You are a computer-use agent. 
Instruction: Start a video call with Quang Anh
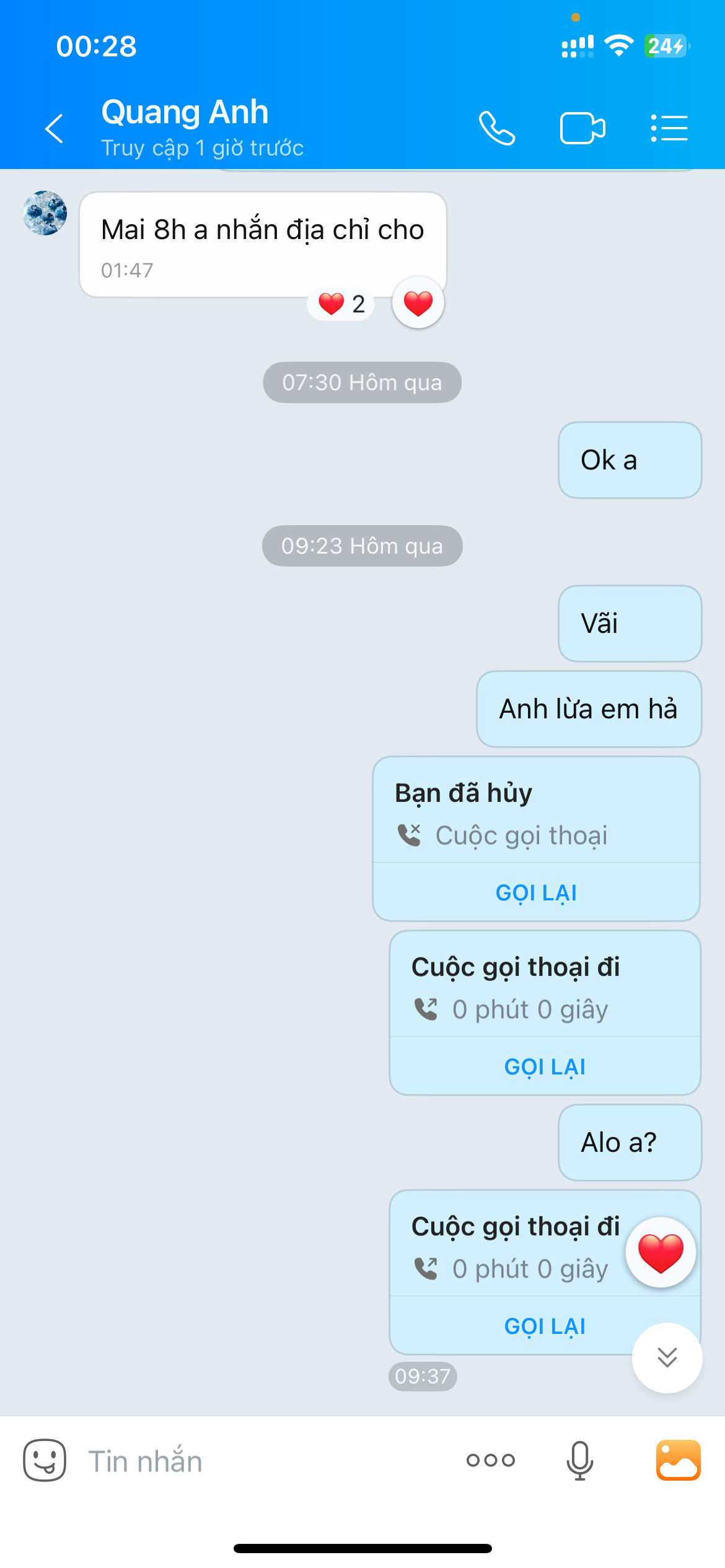tap(582, 128)
